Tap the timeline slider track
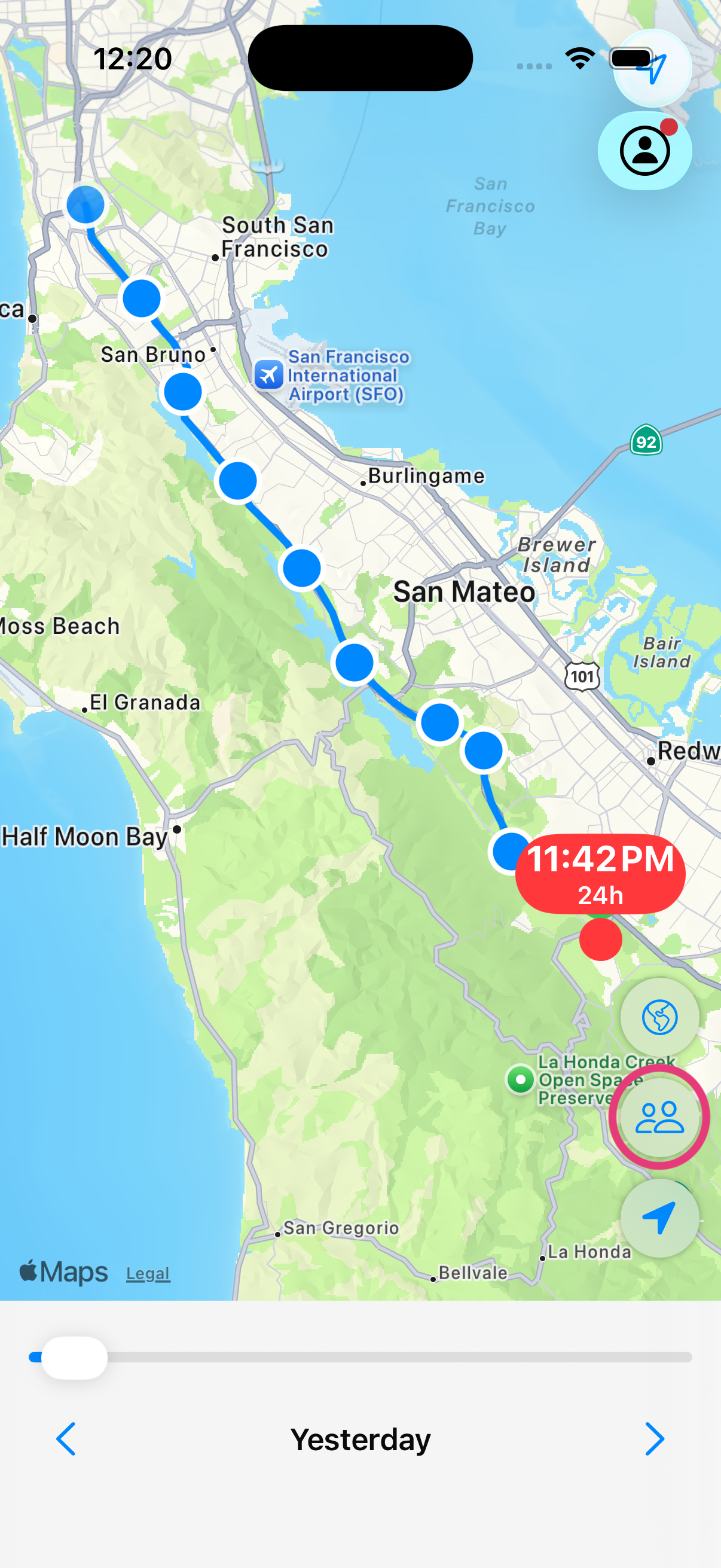The image size is (721, 1568). [x=360, y=1357]
